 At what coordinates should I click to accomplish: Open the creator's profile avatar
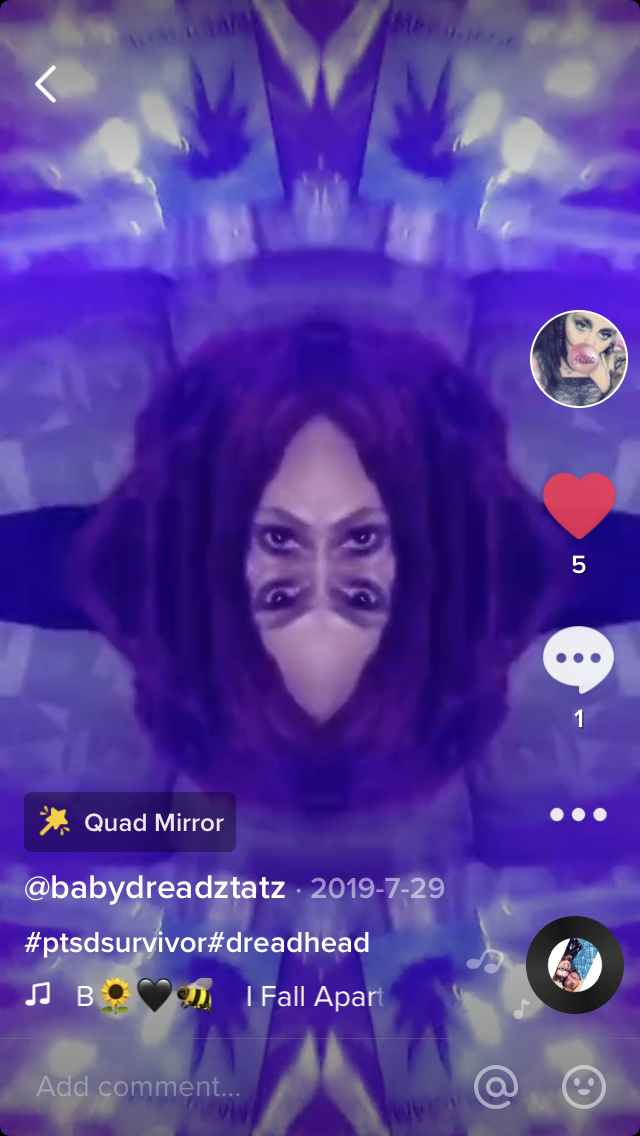pos(578,360)
